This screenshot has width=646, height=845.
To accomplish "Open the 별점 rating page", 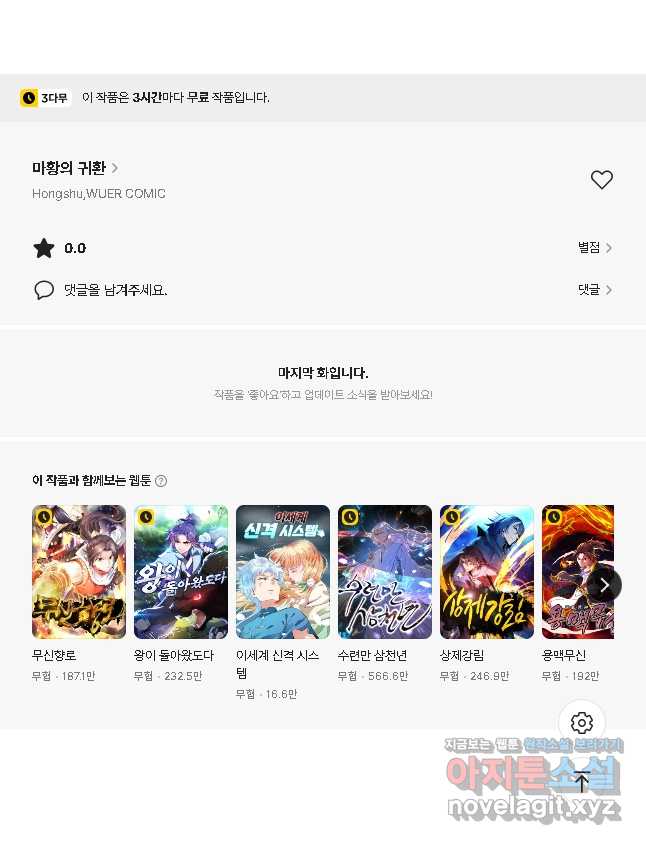I will pyautogui.click(x=594, y=248).
